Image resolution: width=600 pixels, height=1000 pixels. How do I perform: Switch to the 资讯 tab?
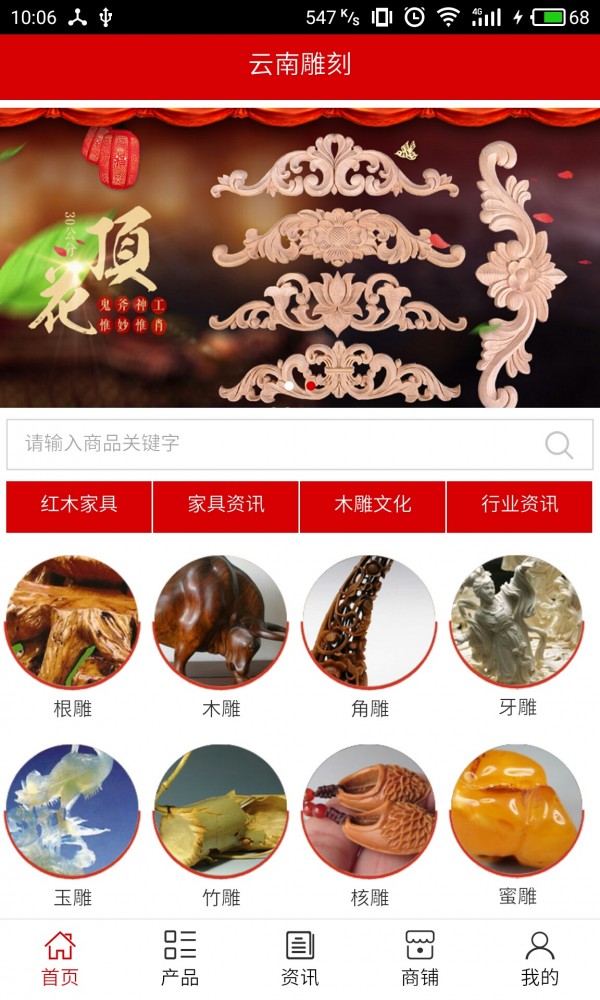(x=300, y=959)
